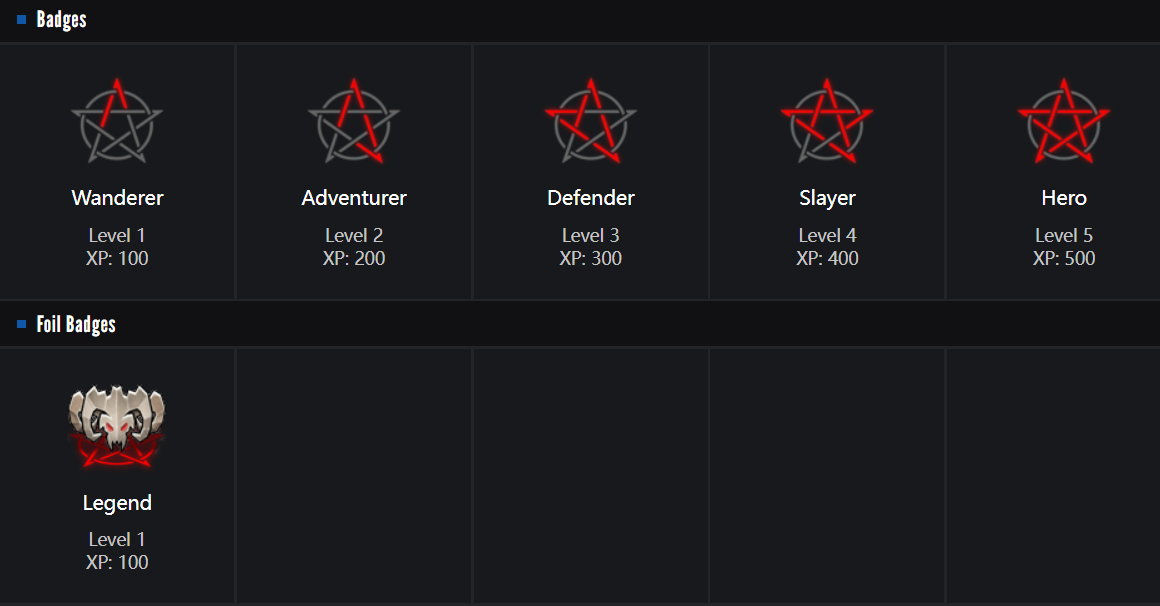The height and width of the screenshot is (606, 1160).
Task: Open the Wanderer Level 1 badge
Action: click(117, 122)
